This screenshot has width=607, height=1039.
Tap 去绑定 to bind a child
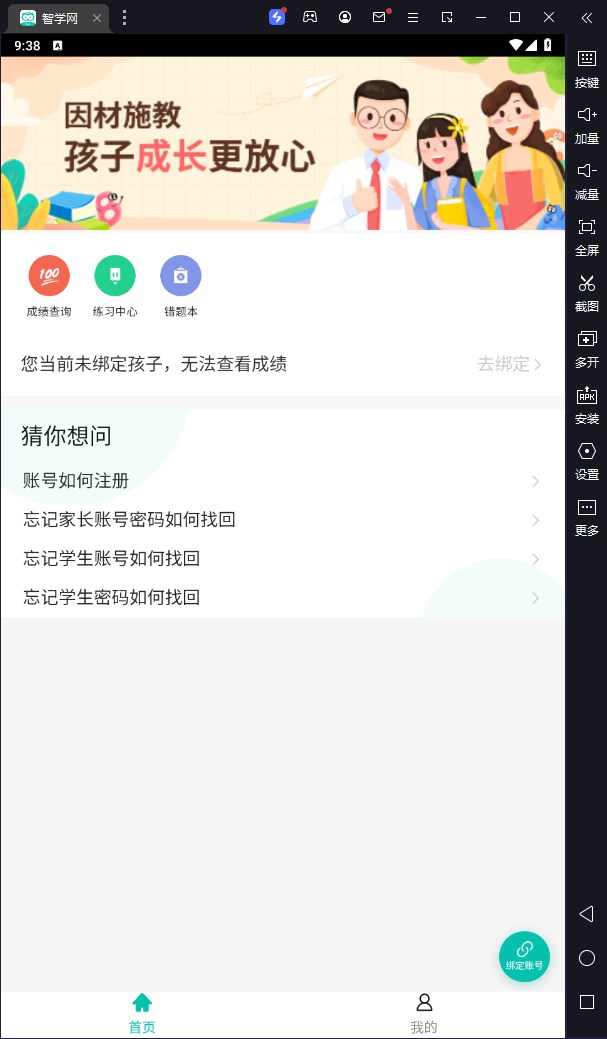pyautogui.click(x=508, y=364)
